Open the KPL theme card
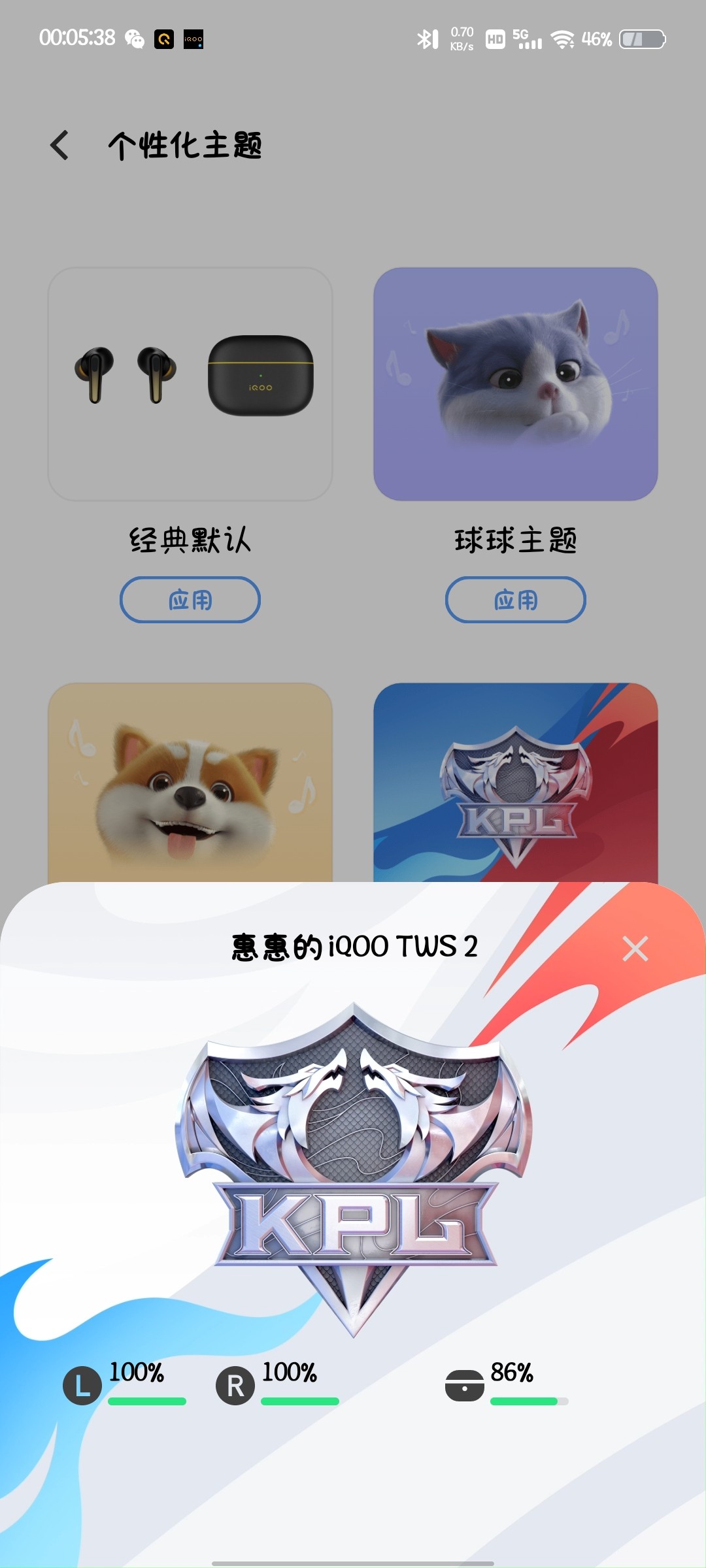Viewport: 706px width, 1568px height. click(x=515, y=784)
